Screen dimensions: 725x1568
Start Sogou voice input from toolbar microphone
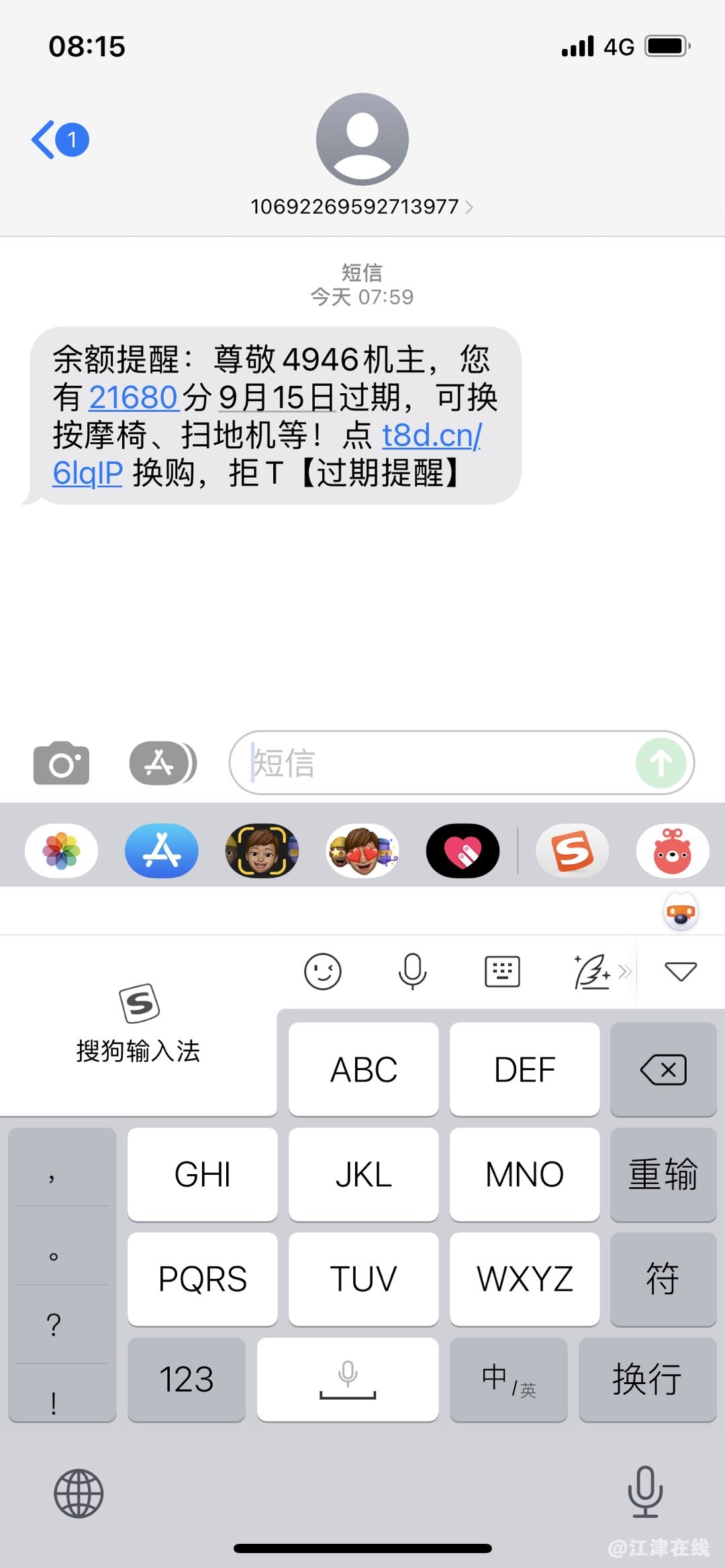pyautogui.click(x=412, y=972)
